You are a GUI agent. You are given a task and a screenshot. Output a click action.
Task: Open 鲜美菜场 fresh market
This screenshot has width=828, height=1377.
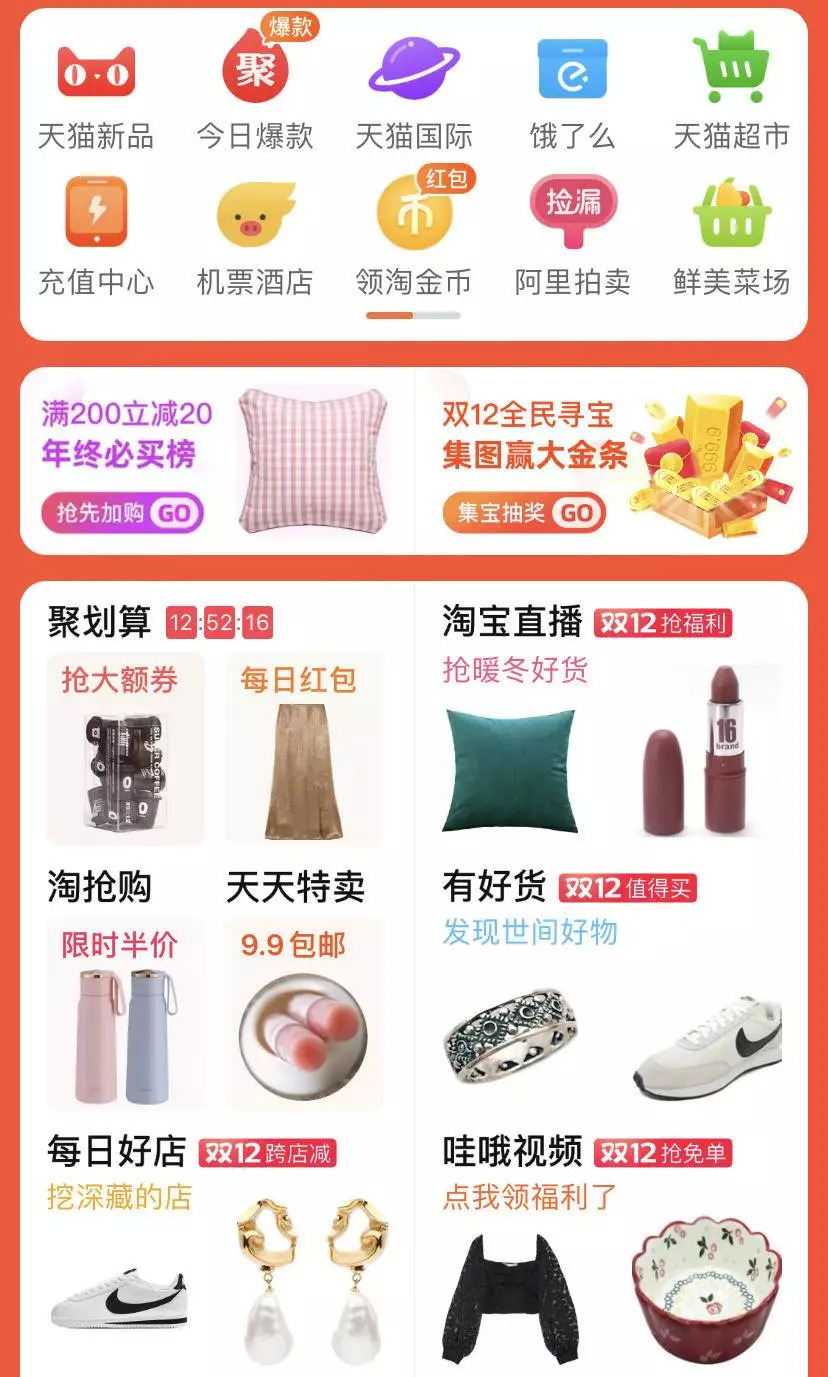[x=731, y=236]
